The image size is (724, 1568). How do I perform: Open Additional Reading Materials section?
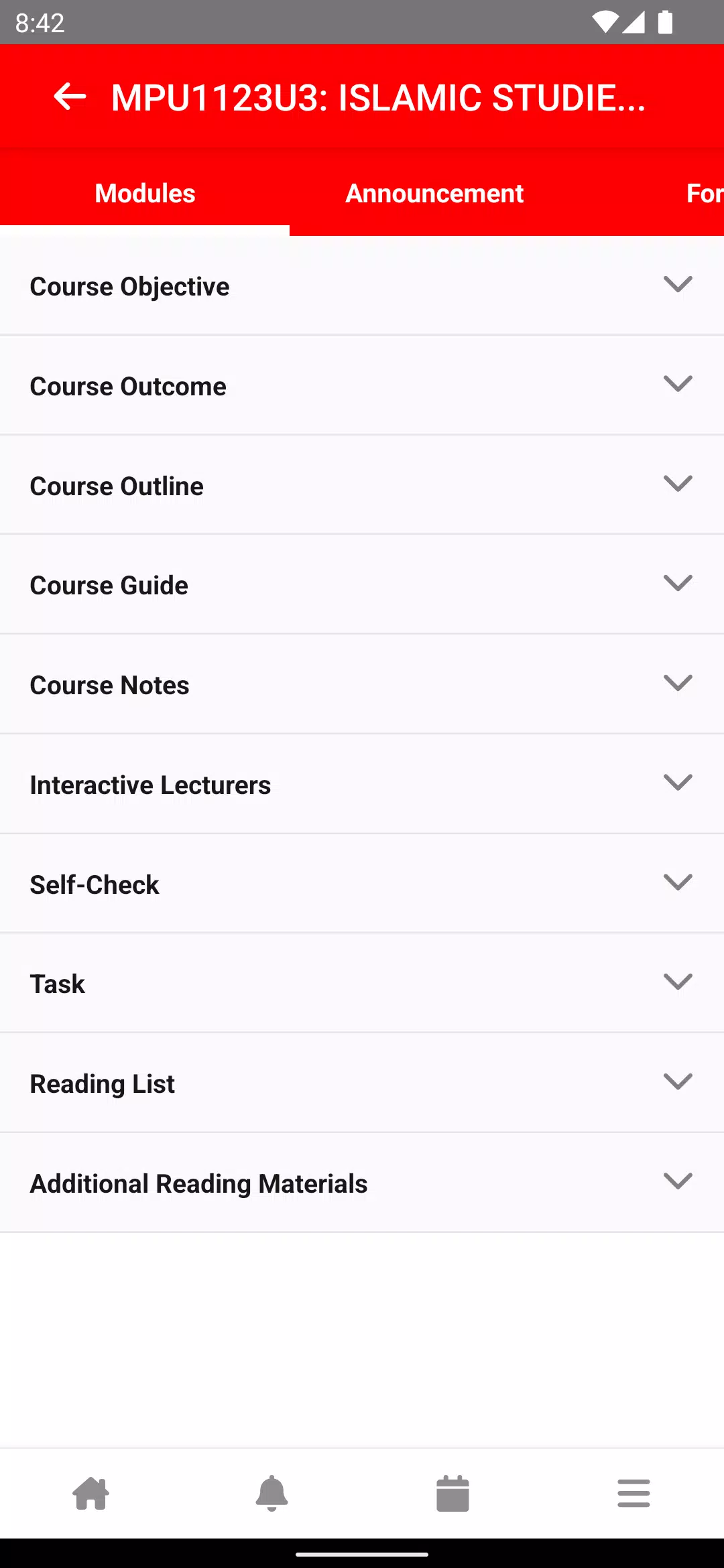(362, 1183)
